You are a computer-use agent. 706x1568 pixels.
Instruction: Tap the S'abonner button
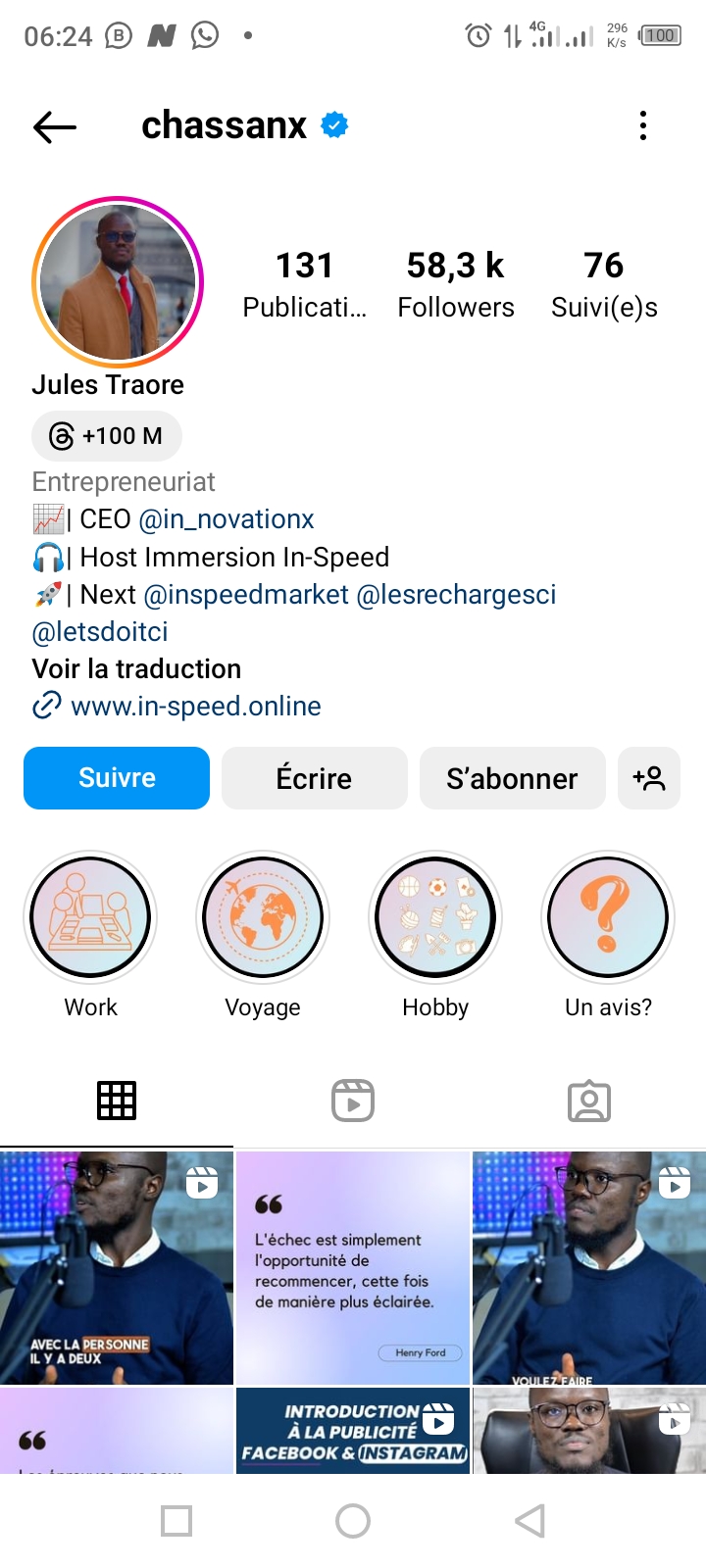512,778
